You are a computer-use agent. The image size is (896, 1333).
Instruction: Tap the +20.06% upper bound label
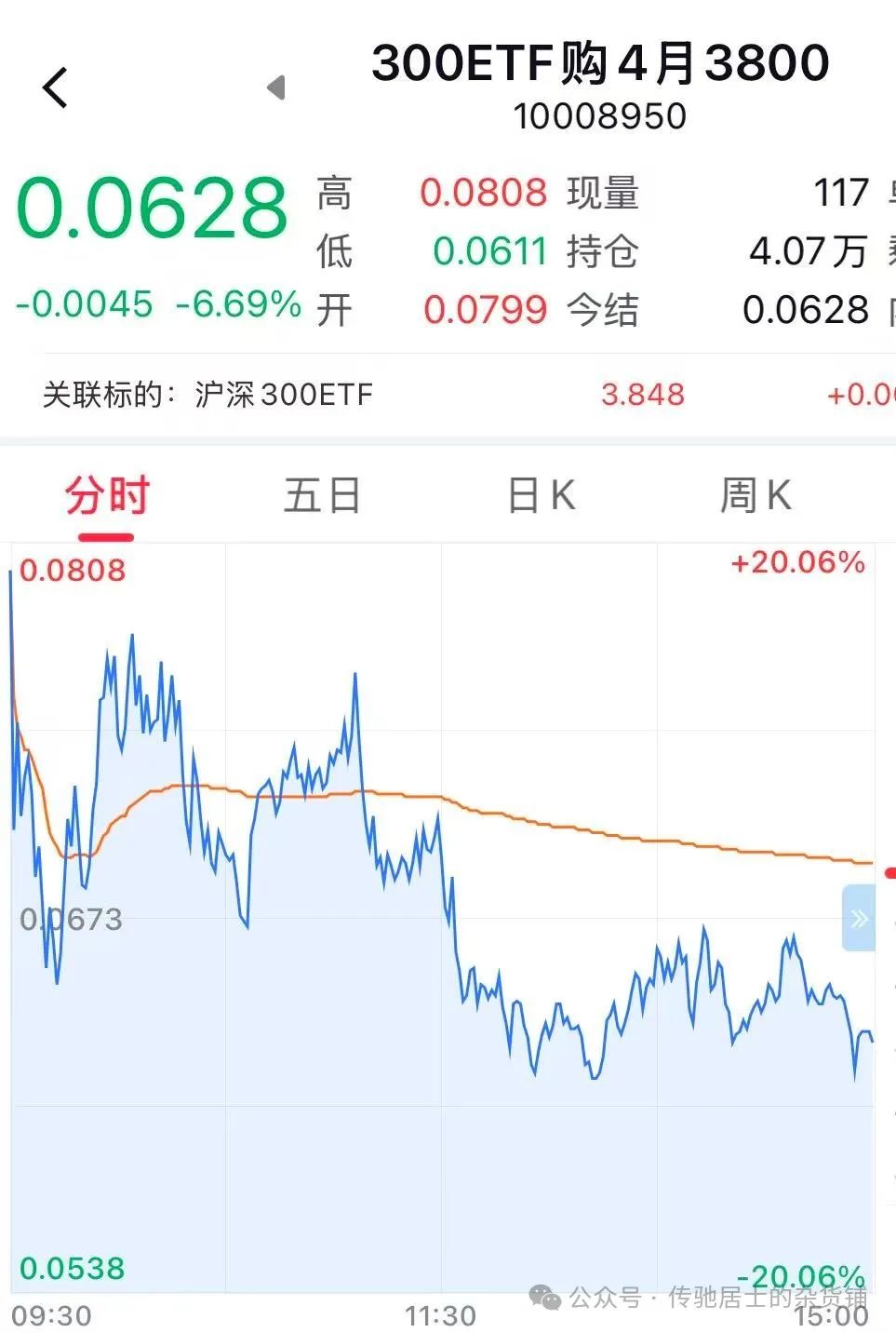point(797,561)
